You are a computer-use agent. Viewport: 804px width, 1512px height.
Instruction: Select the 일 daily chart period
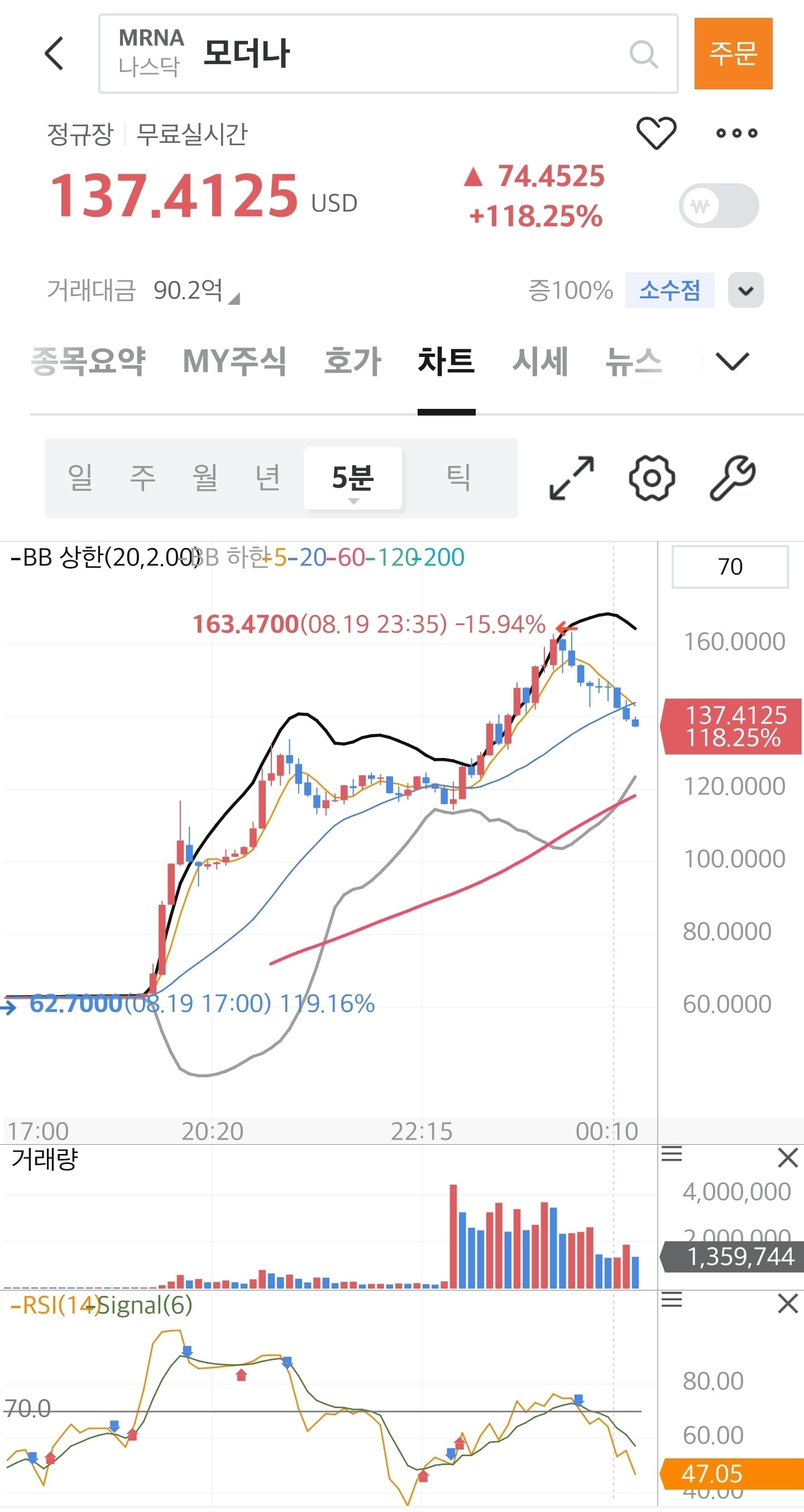click(x=80, y=478)
